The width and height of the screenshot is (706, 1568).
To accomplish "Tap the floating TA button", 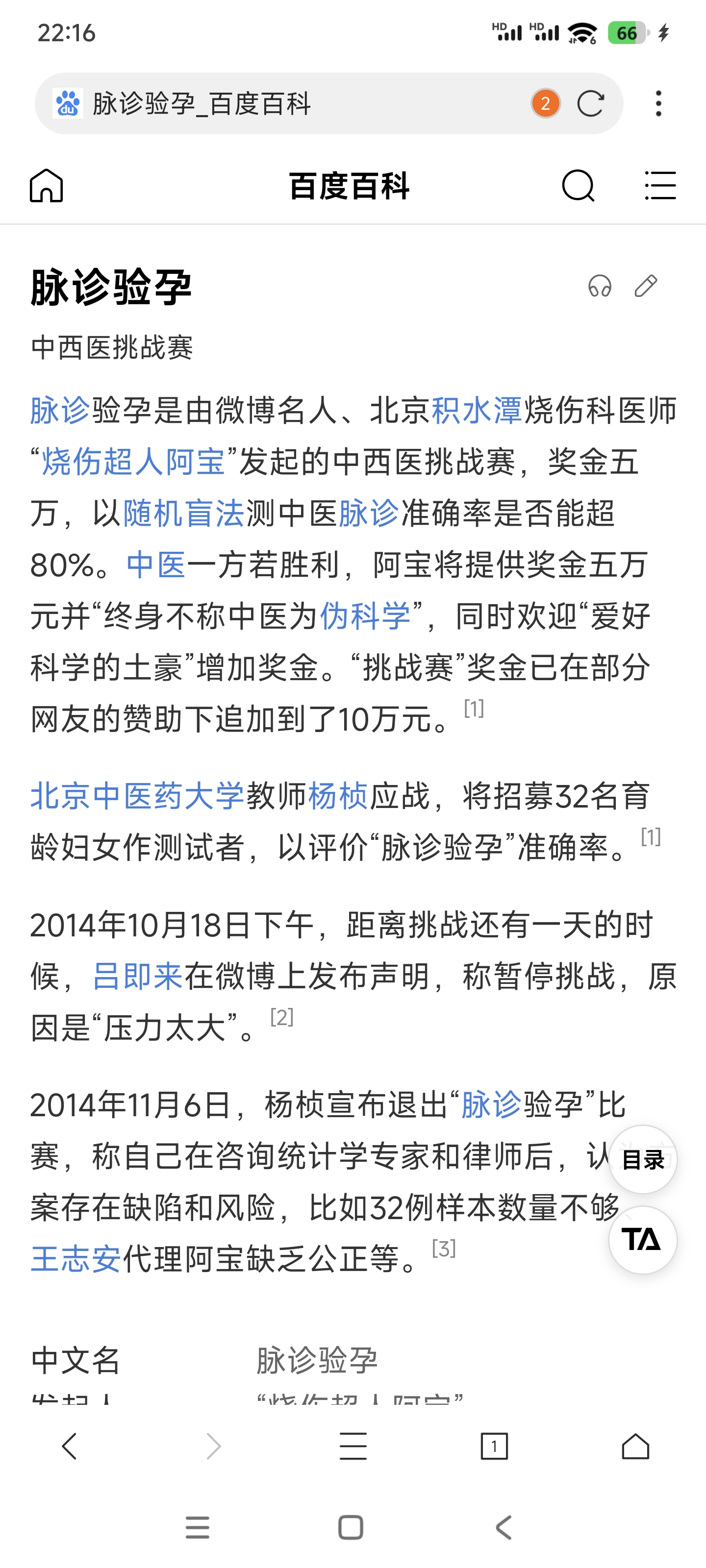I will (643, 1239).
